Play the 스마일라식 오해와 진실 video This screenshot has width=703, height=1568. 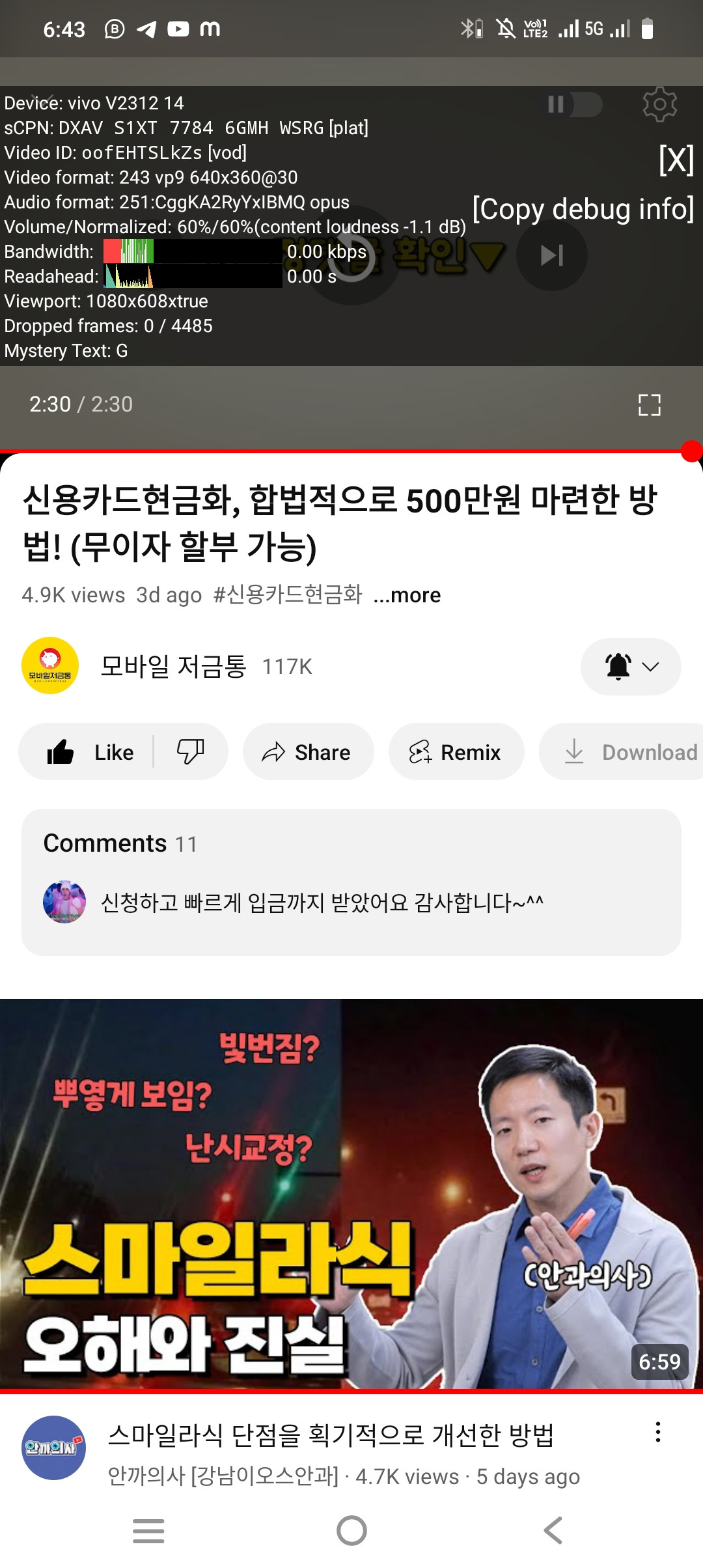[351, 1194]
